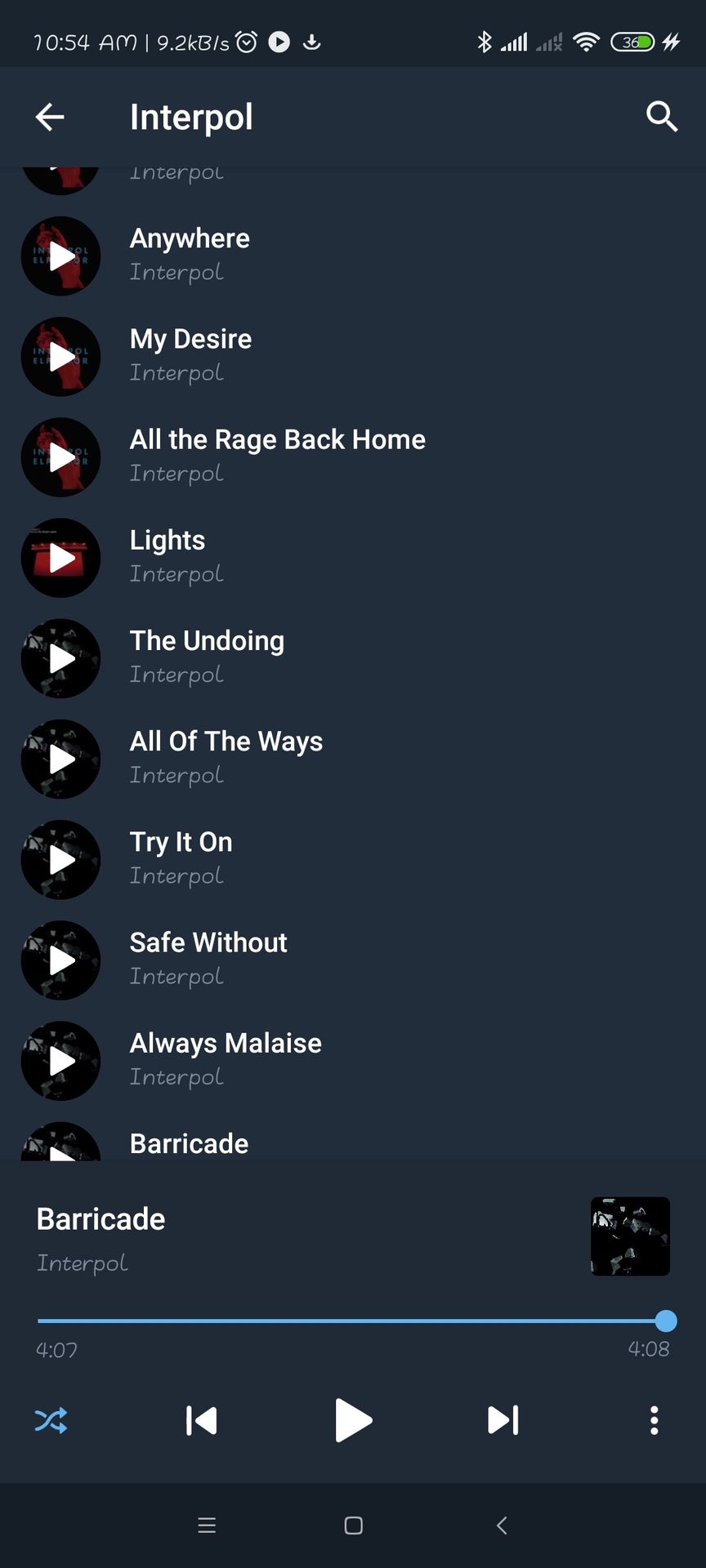Play All Of The Ways

pyautogui.click(x=353, y=759)
